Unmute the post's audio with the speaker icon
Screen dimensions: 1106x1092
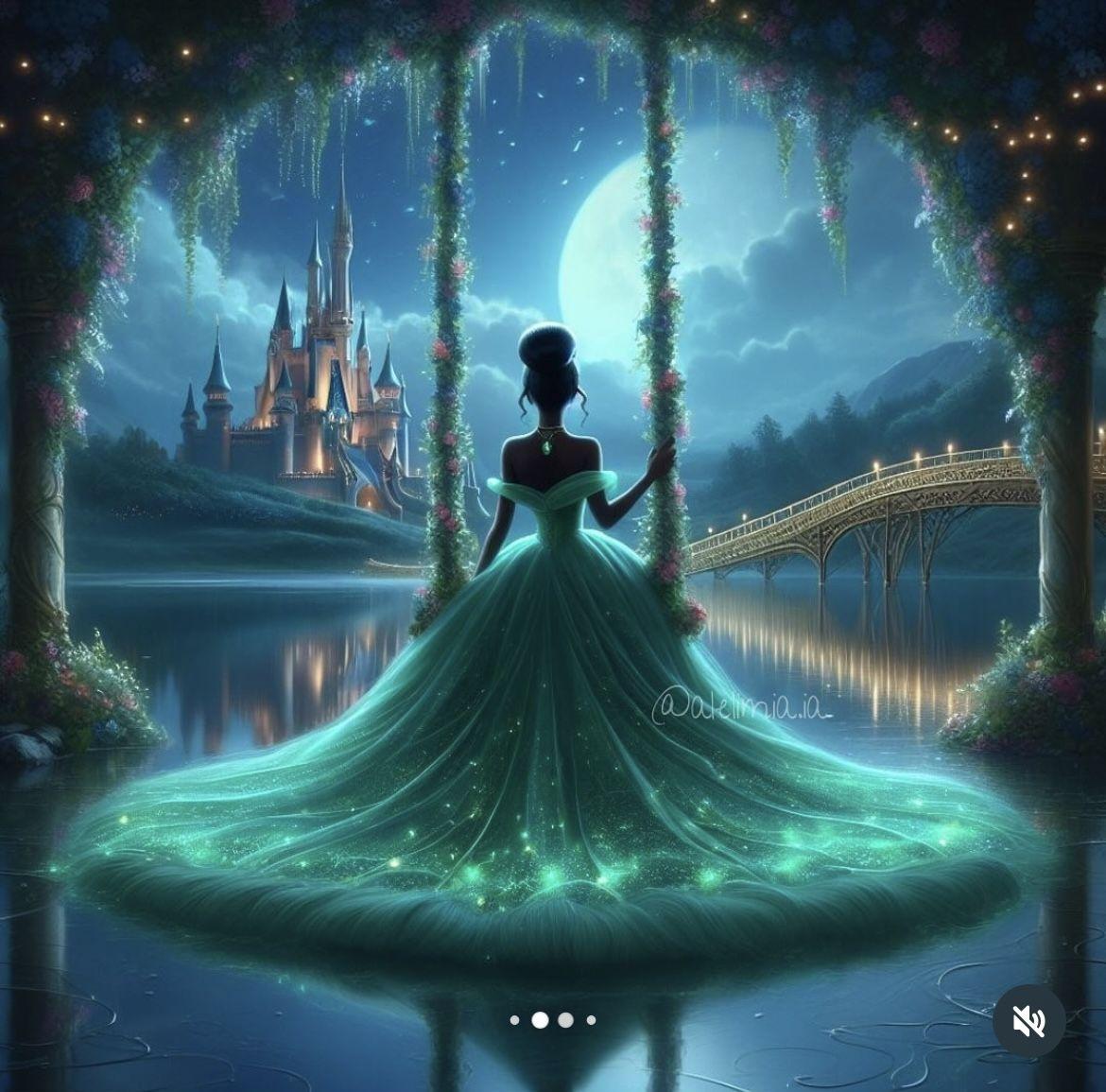click(x=1028, y=1020)
